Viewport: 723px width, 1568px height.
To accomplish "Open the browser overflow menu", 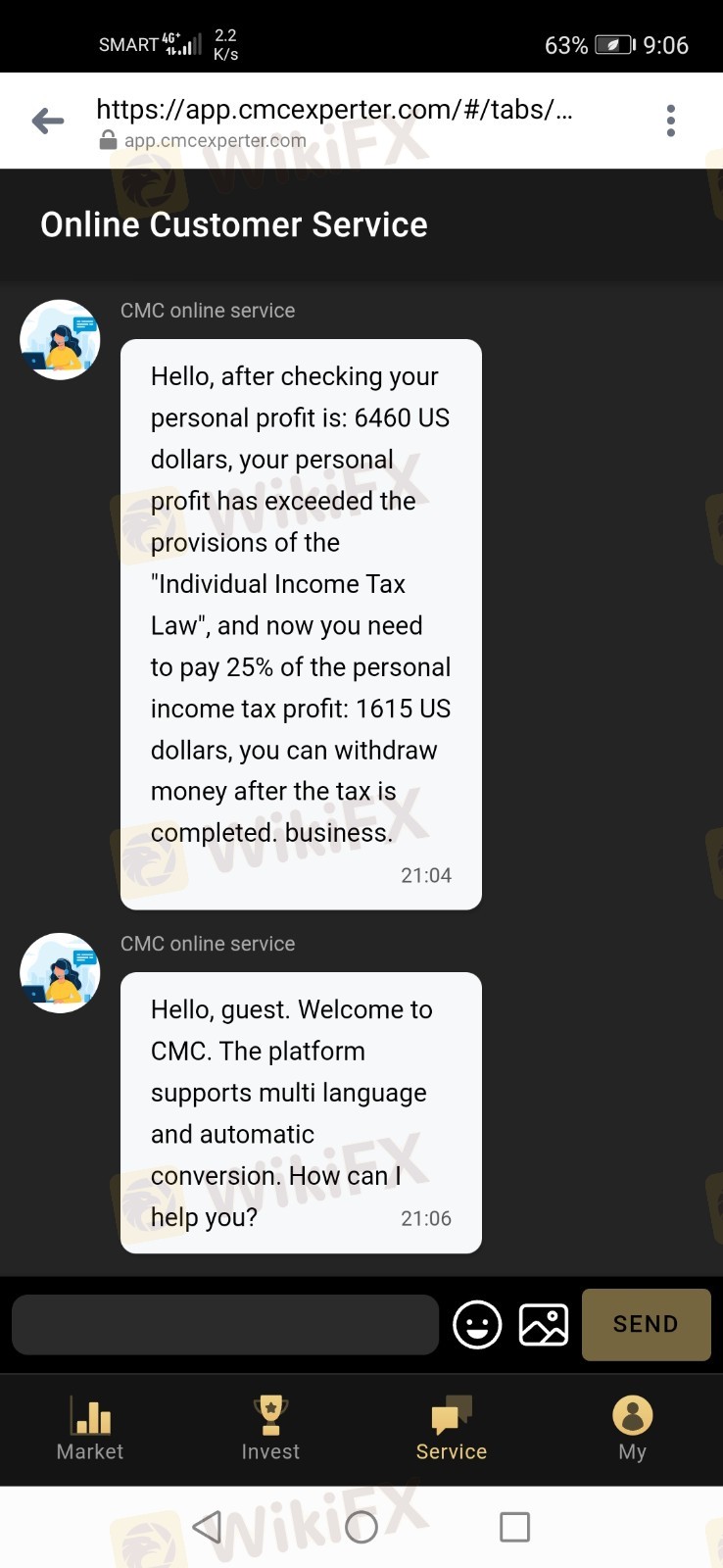I will (670, 121).
